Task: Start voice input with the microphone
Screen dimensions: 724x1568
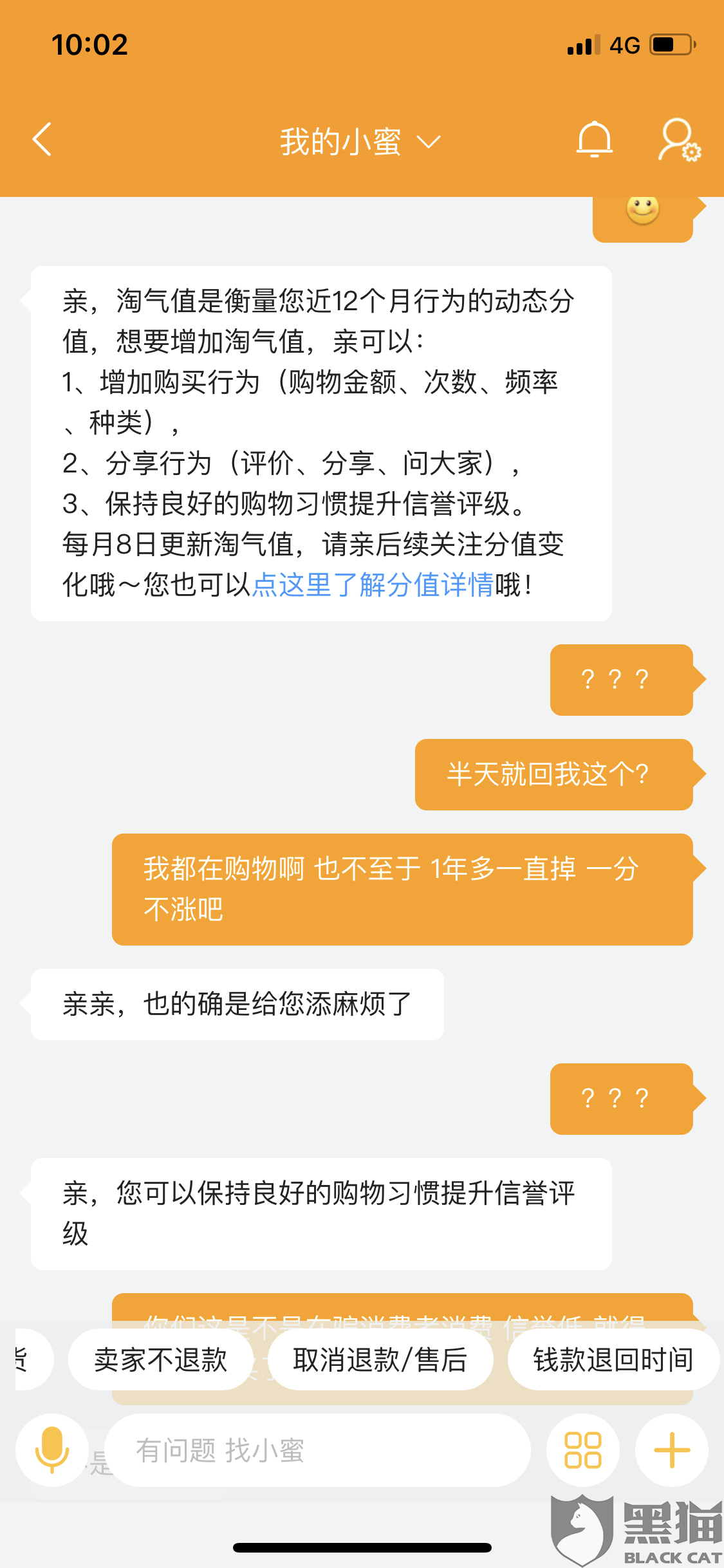Action: click(x=52, y=1450)
